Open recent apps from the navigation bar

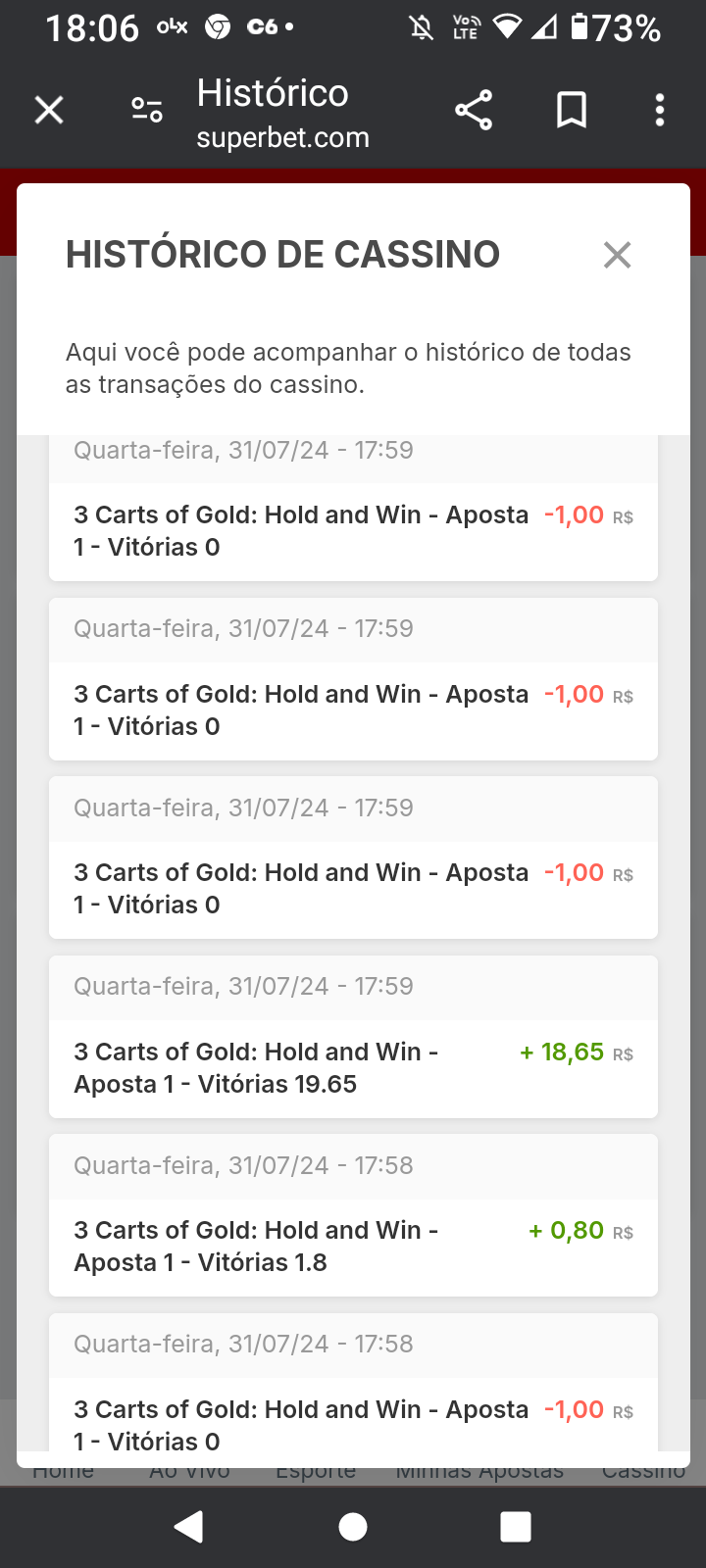516,1526
